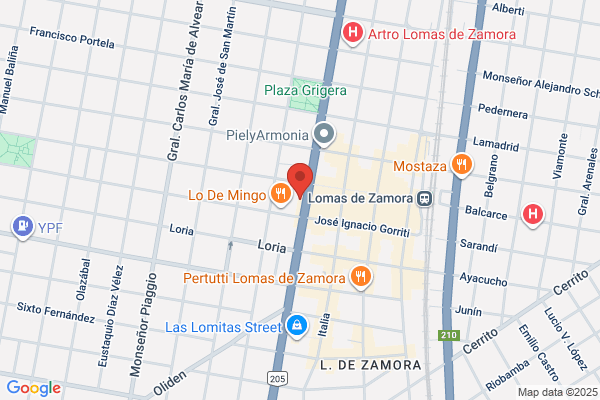Select the Mostaza restaurant marker

pyautogui.click(x=462, y=165)
